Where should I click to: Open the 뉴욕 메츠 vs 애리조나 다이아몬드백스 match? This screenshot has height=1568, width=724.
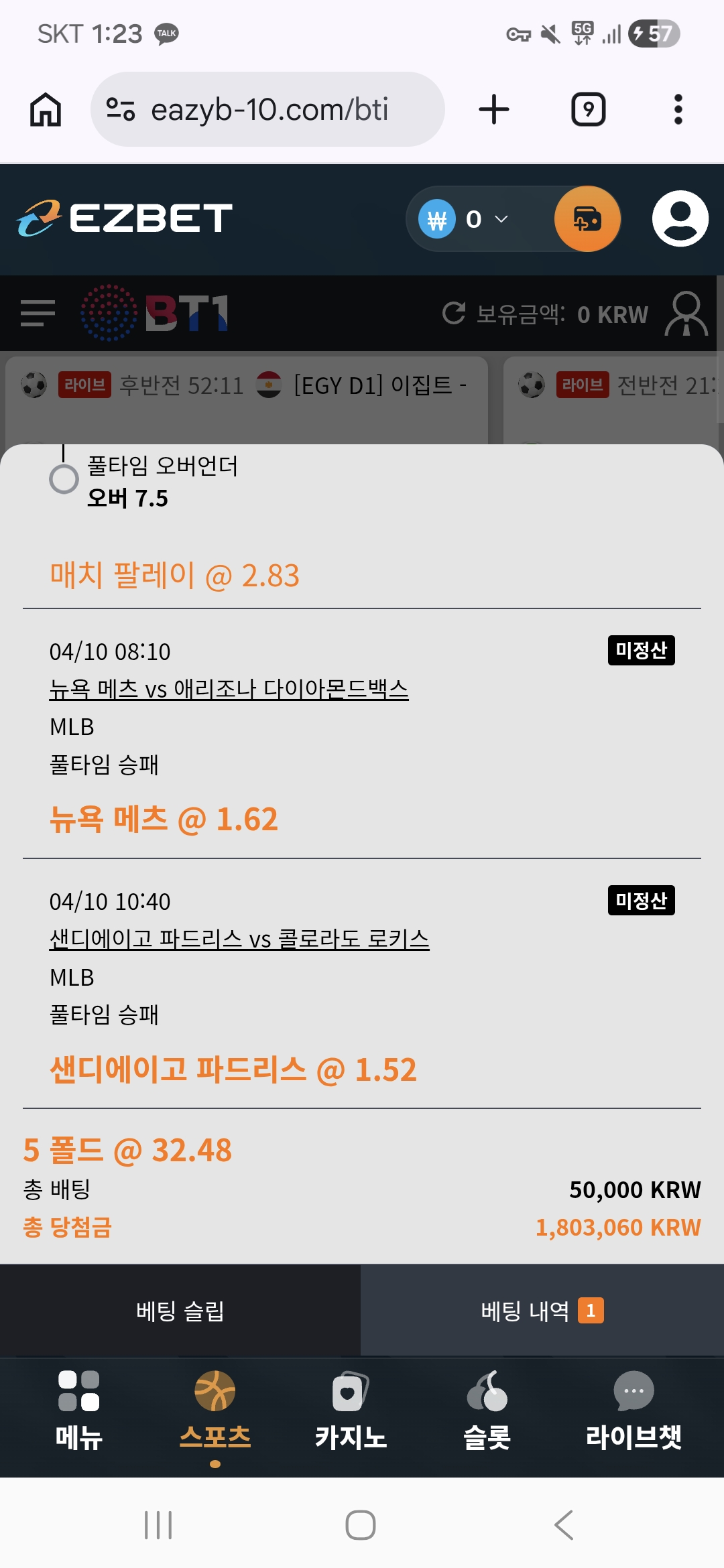click(229, 689)
